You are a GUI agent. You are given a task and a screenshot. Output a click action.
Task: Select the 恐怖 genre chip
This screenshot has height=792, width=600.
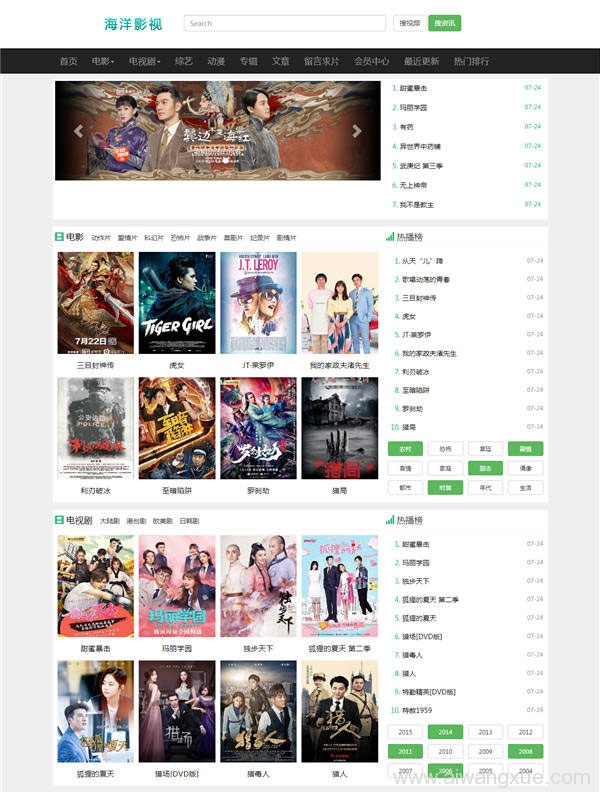445,449
